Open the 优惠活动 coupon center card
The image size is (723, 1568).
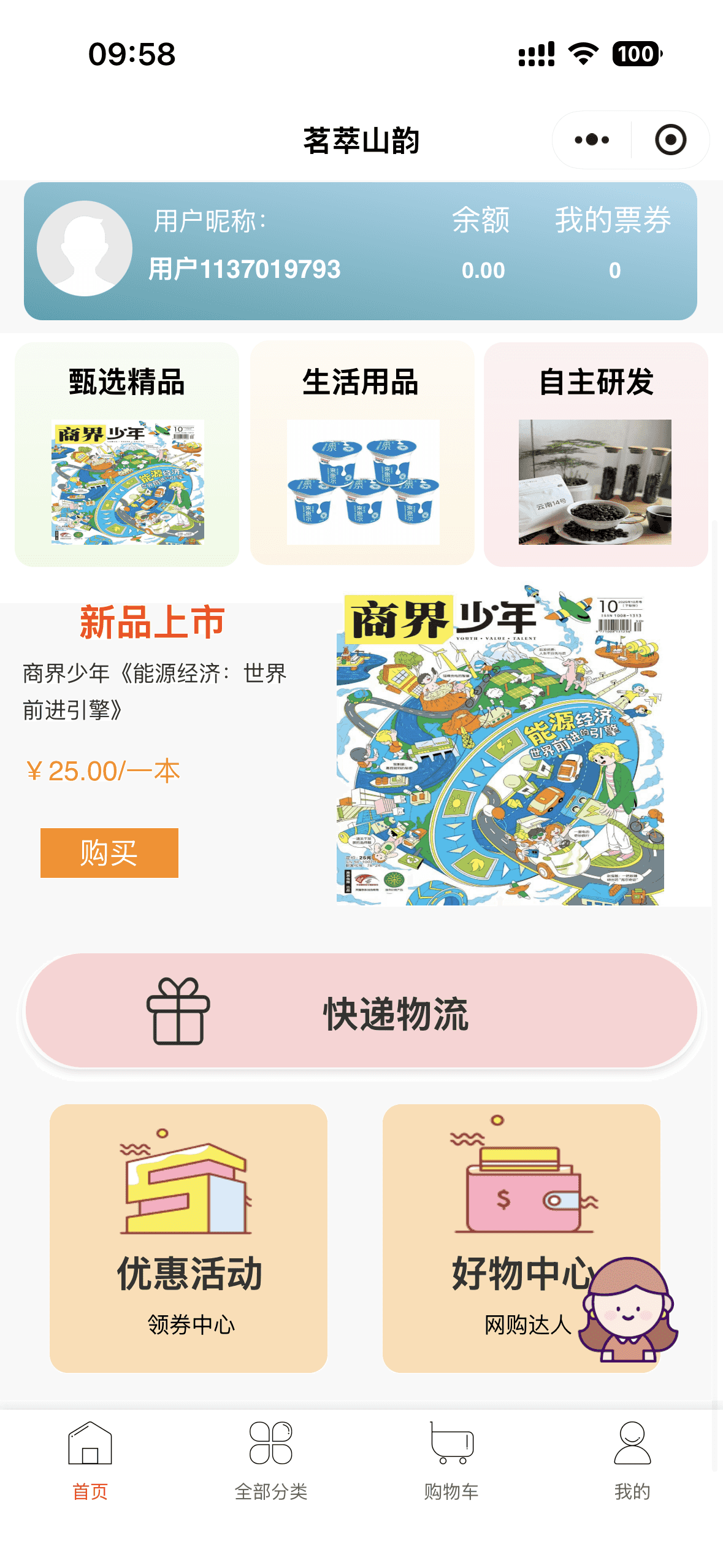188,1238
